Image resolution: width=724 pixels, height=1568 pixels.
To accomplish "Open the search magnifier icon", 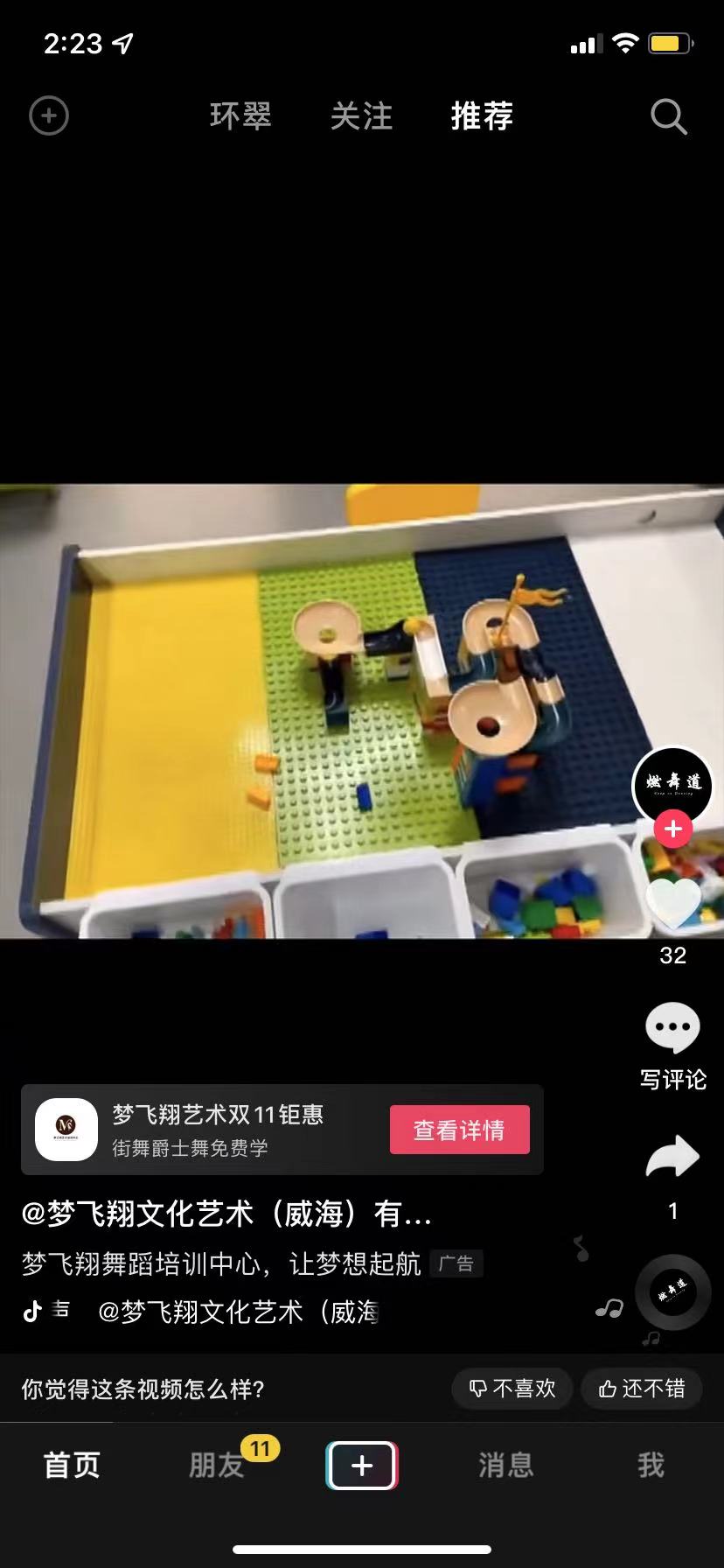I will pos(669,116).
